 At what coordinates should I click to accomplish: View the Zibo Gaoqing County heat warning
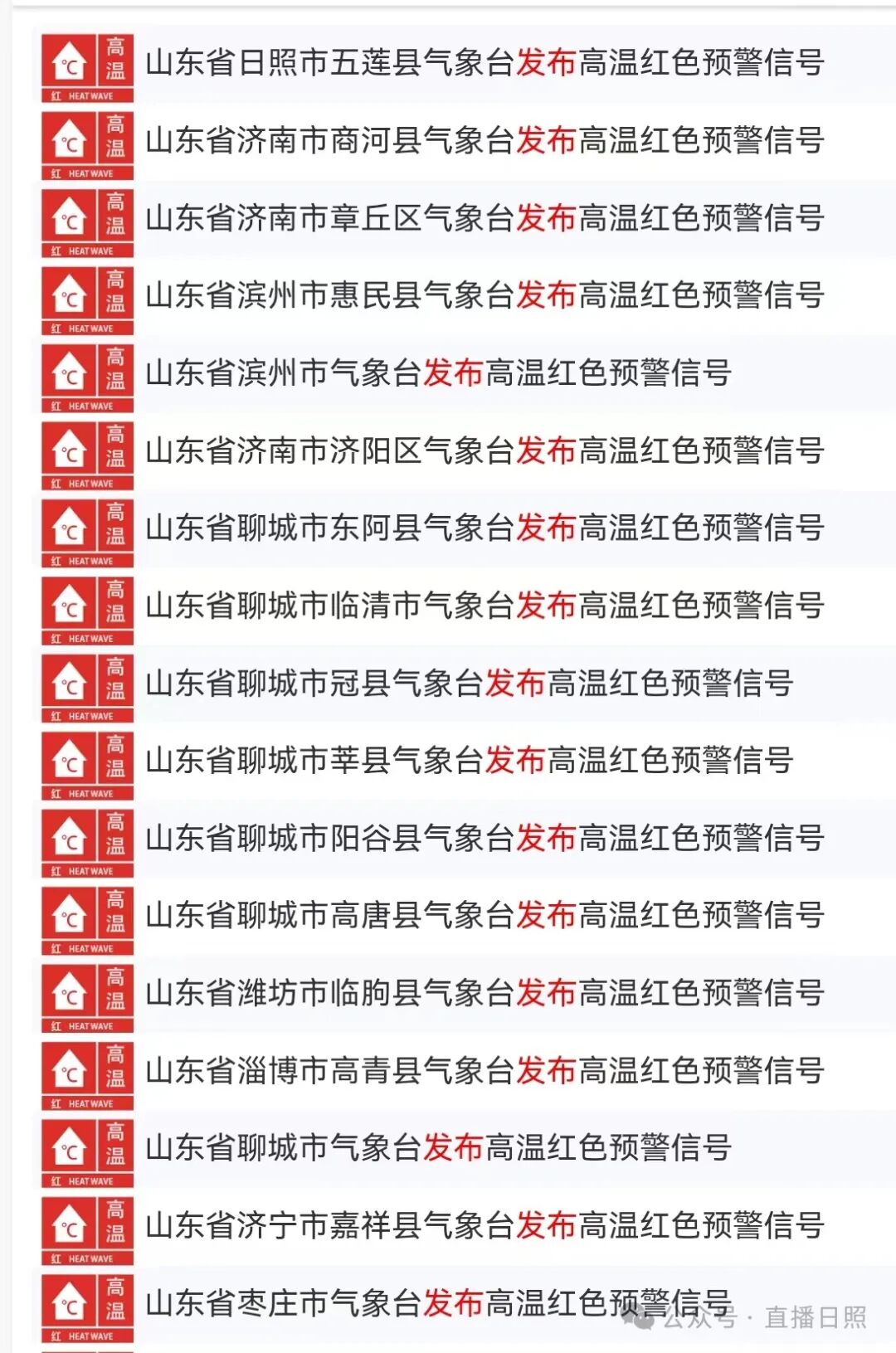pos(485,1070)
